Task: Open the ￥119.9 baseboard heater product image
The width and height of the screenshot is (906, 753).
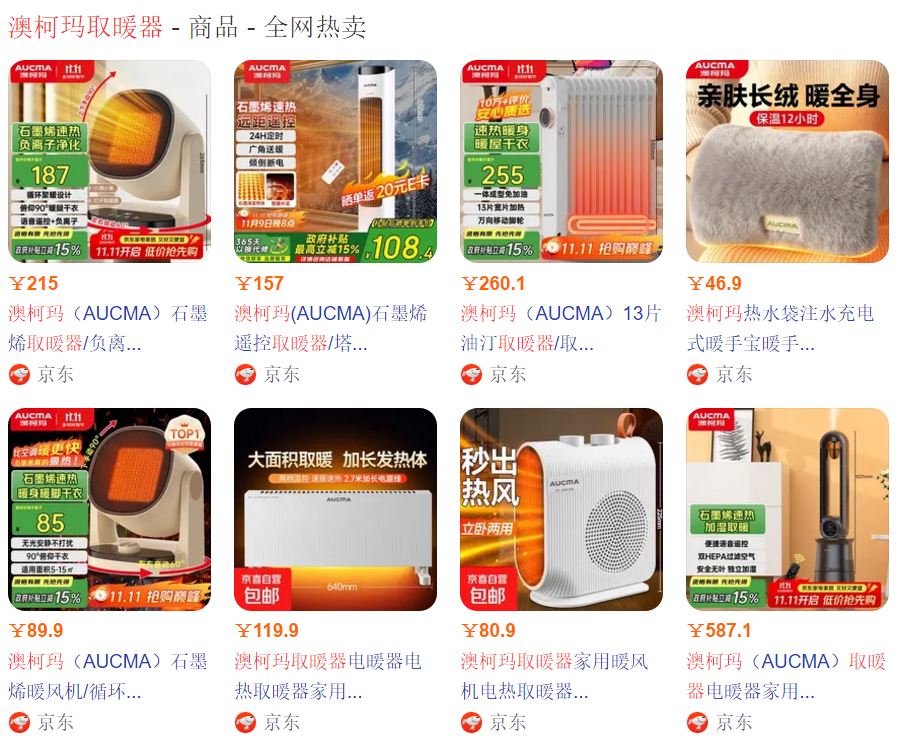Action: pyautogui.click(x=336, y=509)
